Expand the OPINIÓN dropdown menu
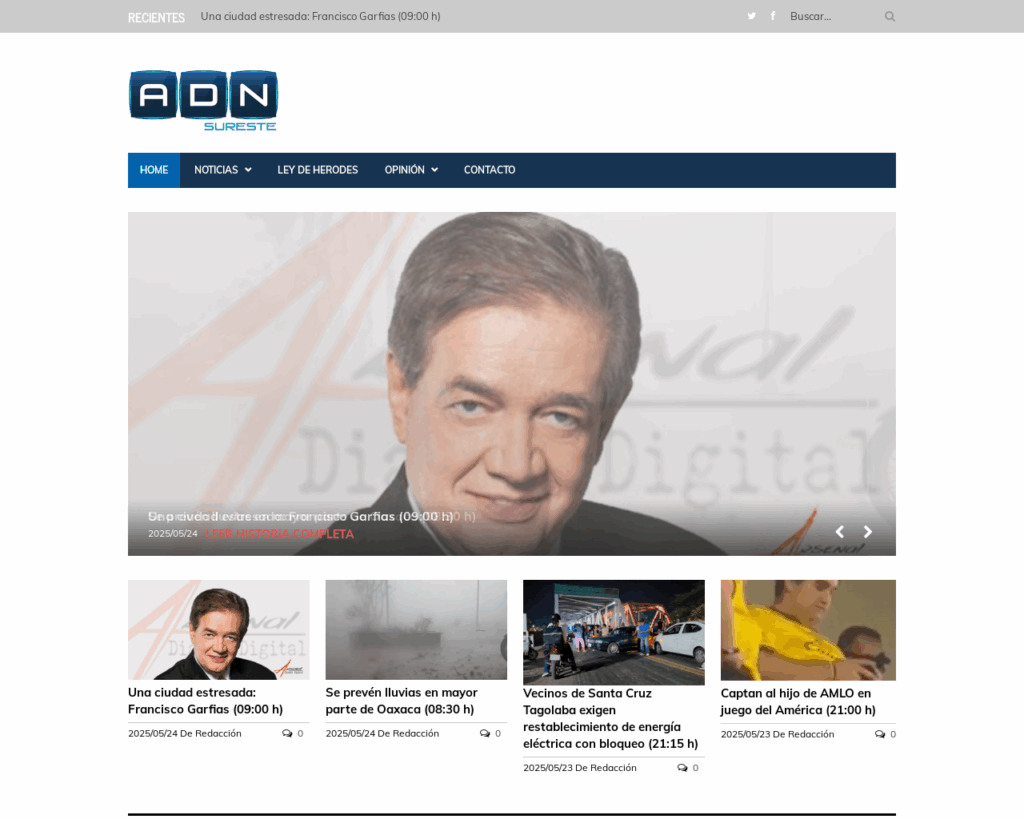1024x819 pixels. (x=411, y=170)
